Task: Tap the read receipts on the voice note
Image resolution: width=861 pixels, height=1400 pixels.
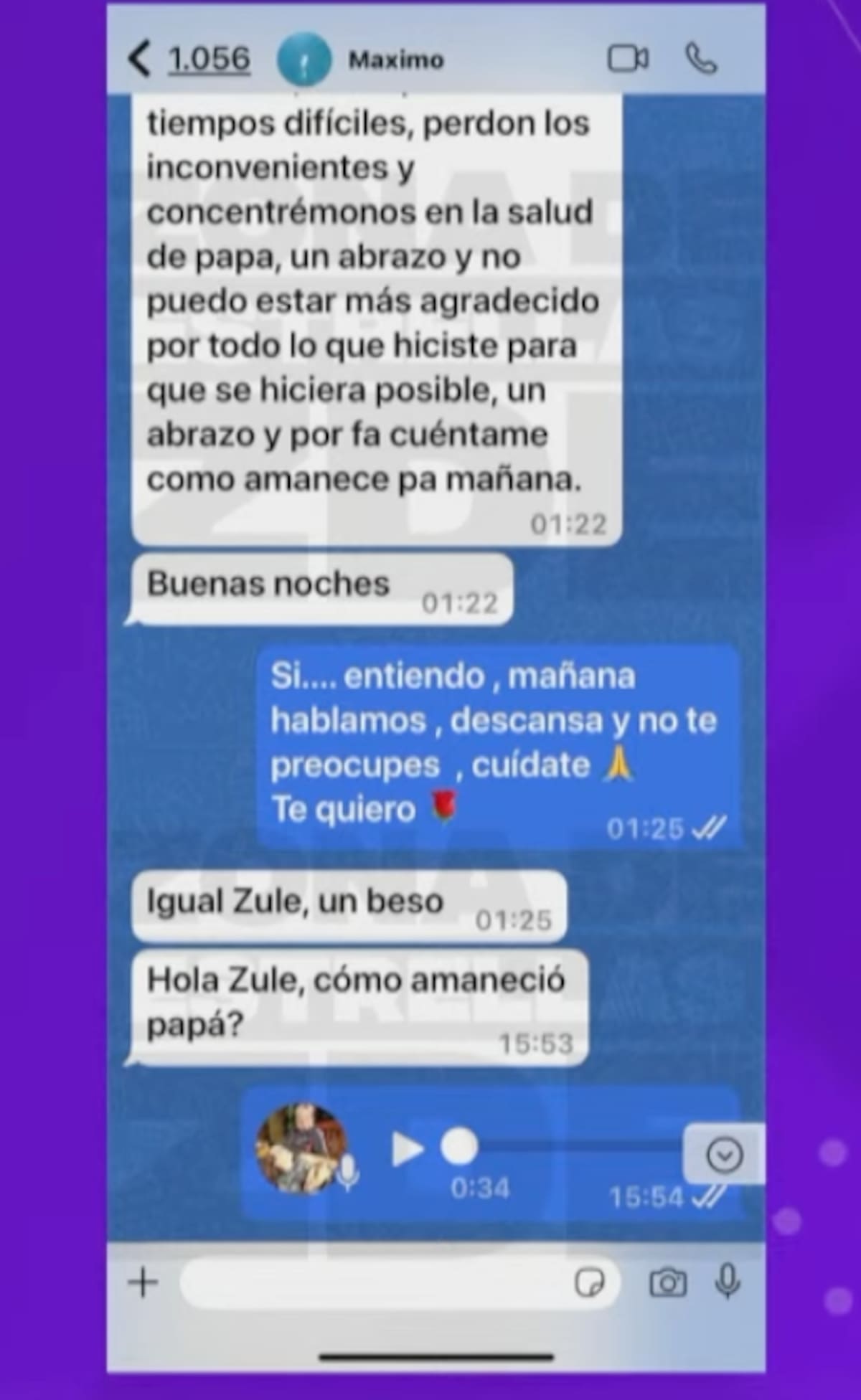Action: (705, 1196)
